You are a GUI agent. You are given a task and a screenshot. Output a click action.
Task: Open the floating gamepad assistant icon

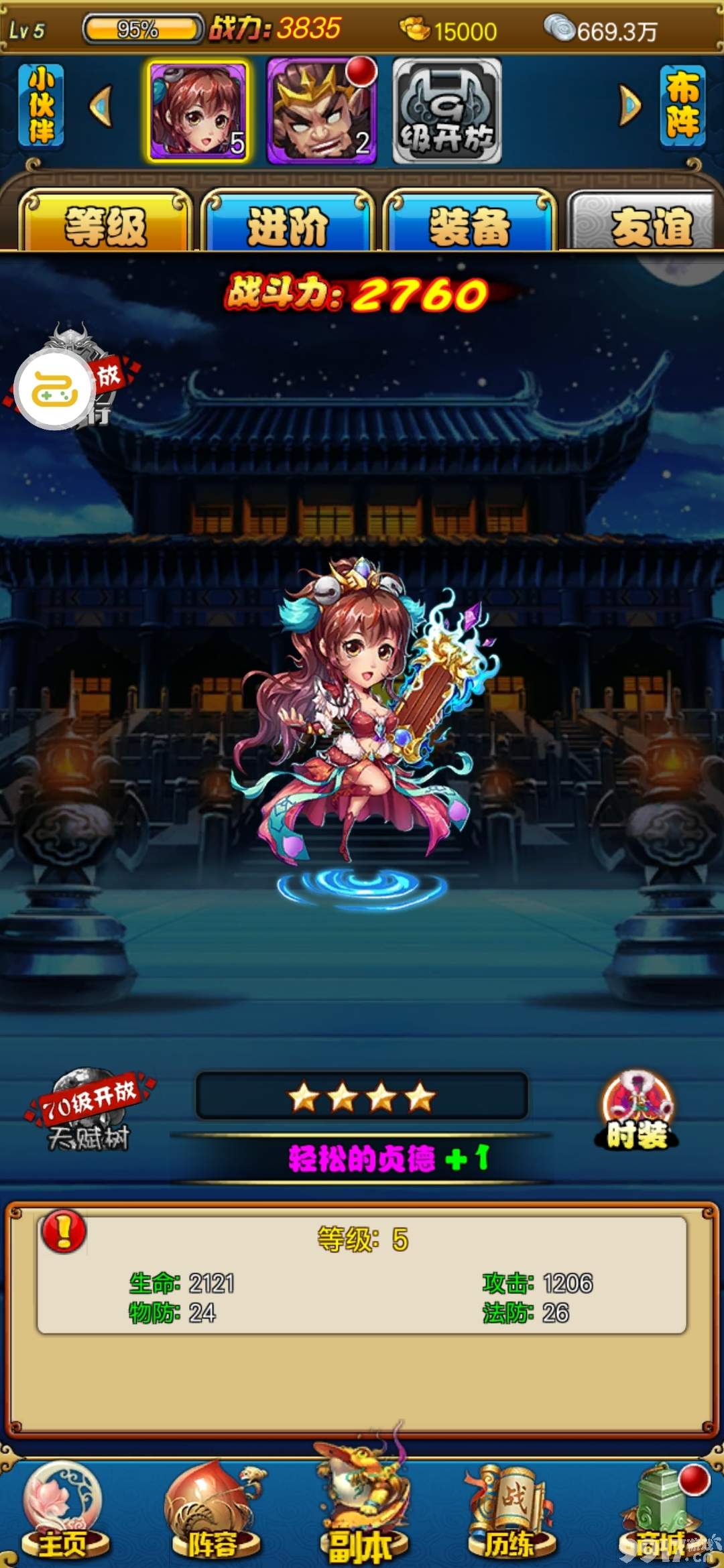(55, 391)
